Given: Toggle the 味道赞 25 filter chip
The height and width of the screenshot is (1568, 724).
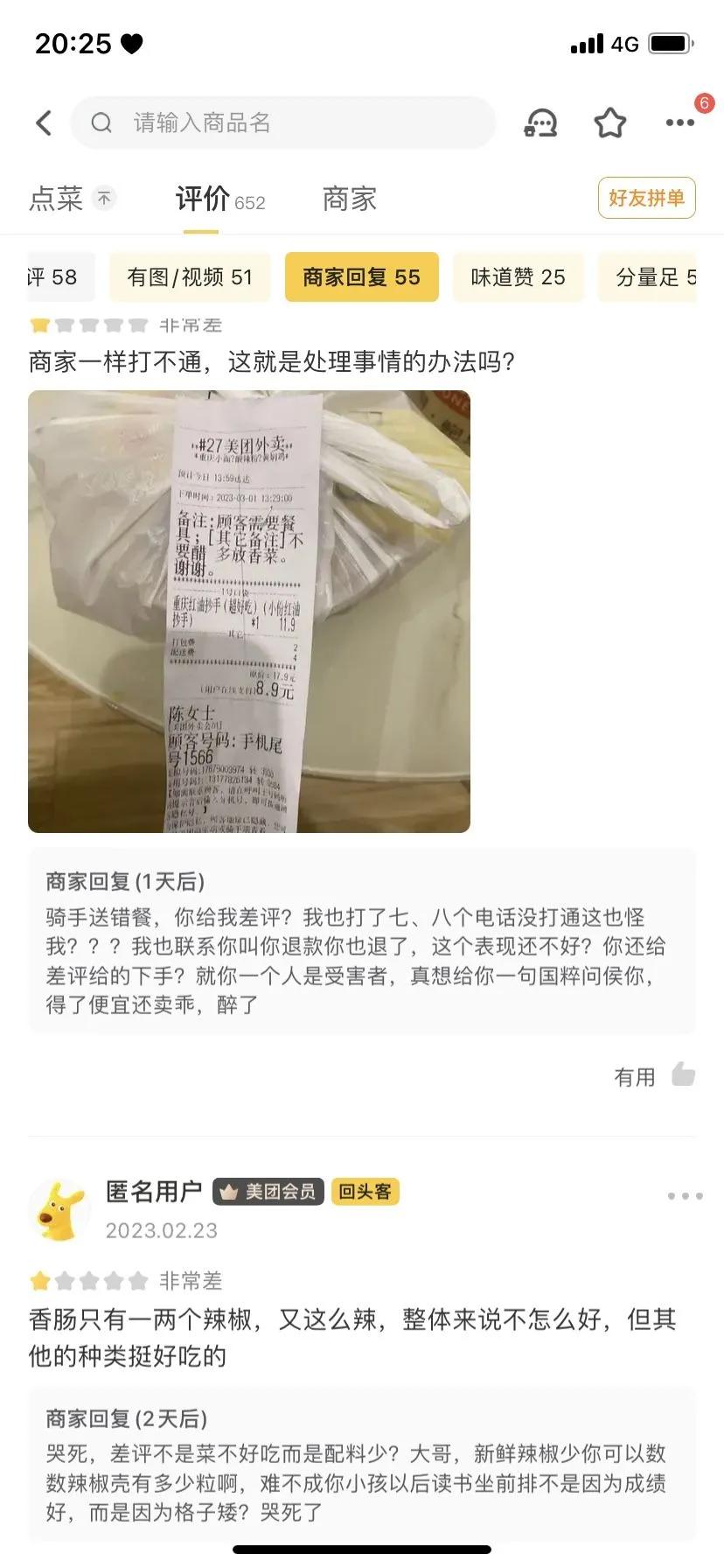Looking at the screenshot, I should (518, 276).
